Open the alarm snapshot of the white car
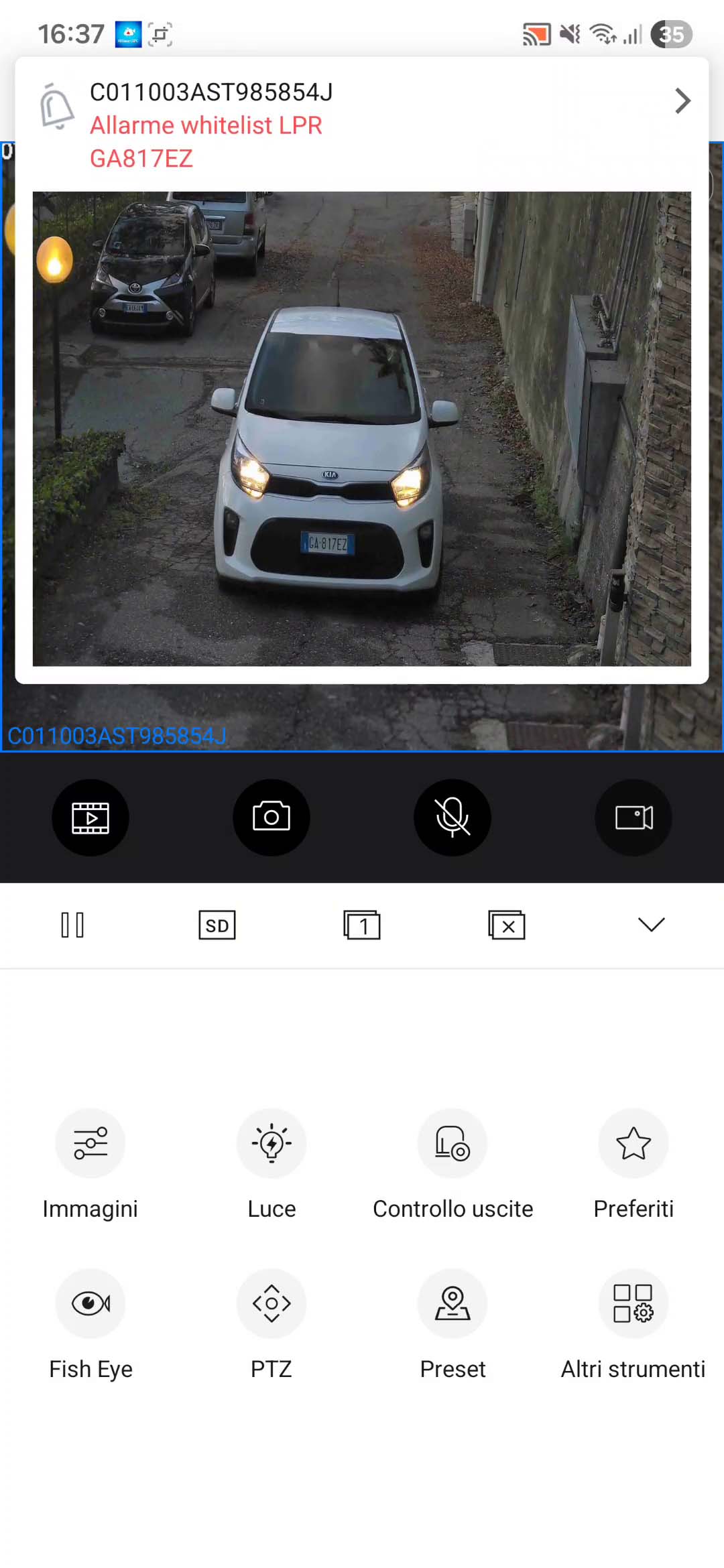This screenshot has height=1568, width=724. [361, 429]
